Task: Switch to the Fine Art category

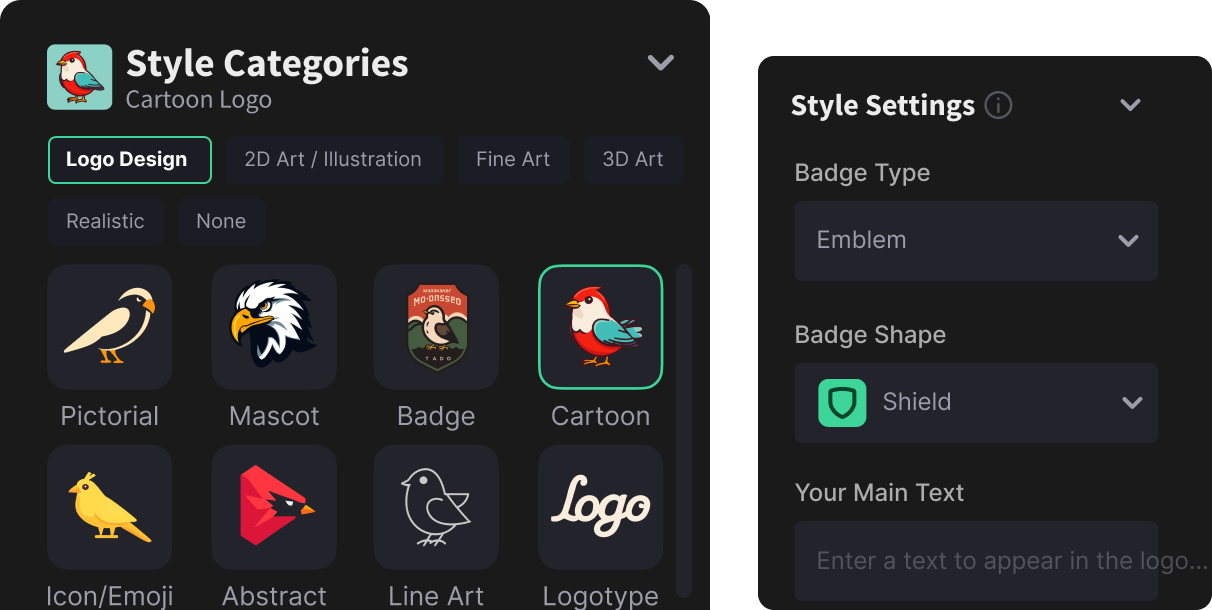Action: pyautogui.click(x=513, y=160)
